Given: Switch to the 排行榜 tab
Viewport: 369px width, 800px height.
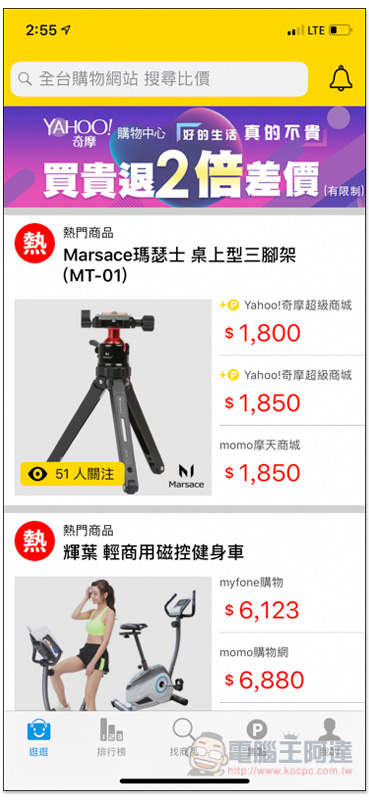Looking at the screenshot, I should [x=111, y=738].
